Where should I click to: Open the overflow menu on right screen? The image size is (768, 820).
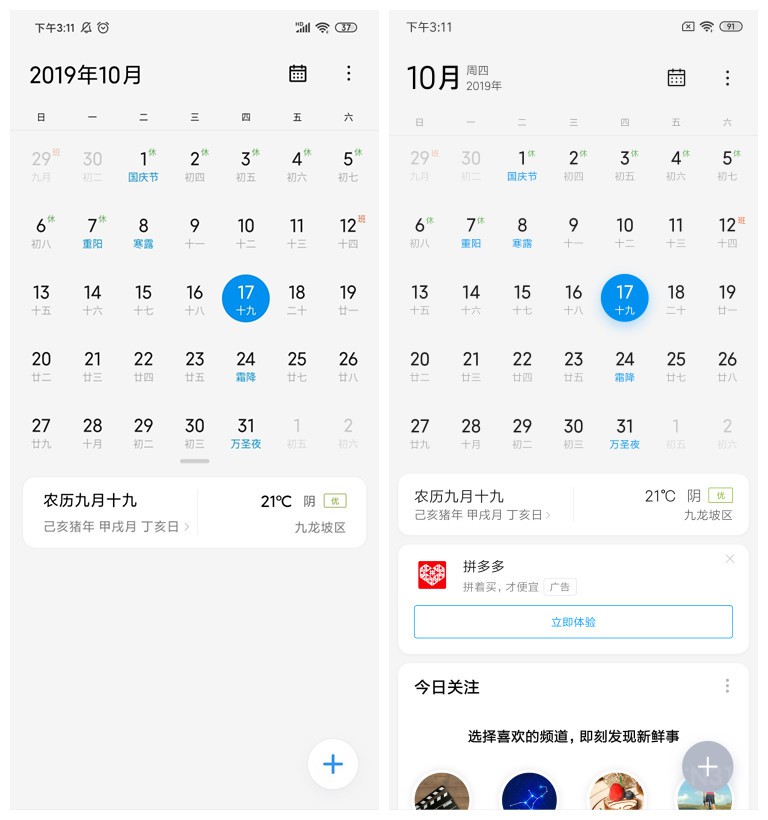(725, 77)
